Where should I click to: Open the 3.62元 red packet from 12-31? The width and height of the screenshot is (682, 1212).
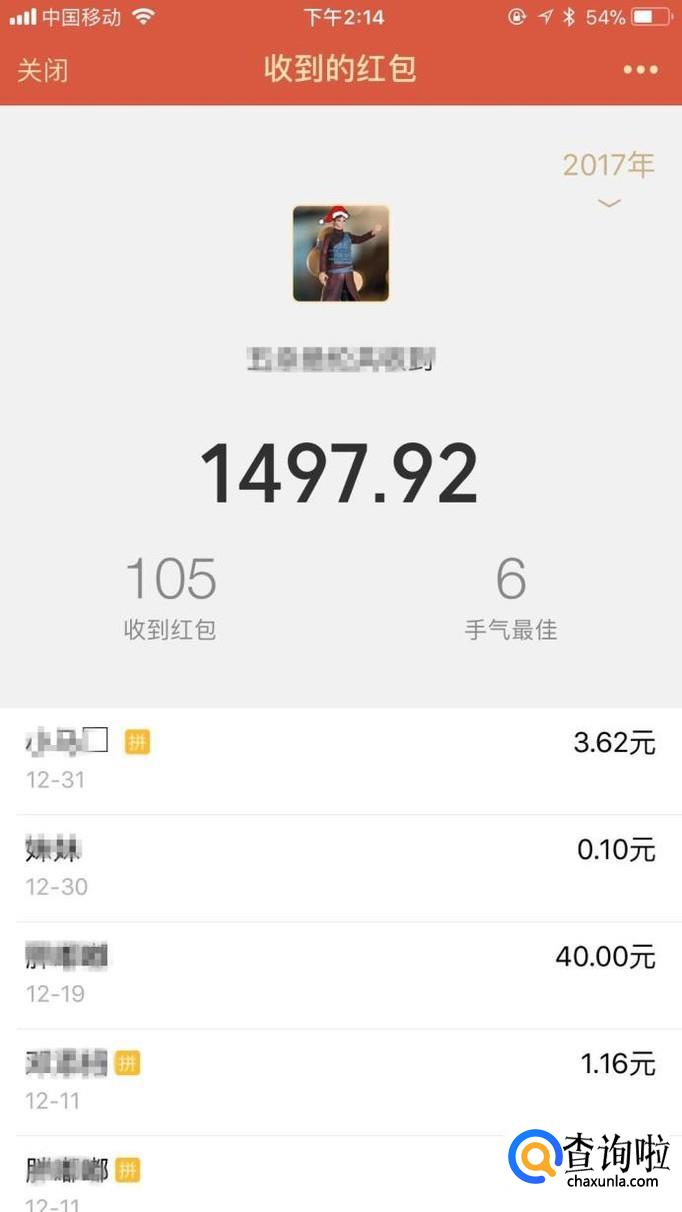tap(341, 761)
